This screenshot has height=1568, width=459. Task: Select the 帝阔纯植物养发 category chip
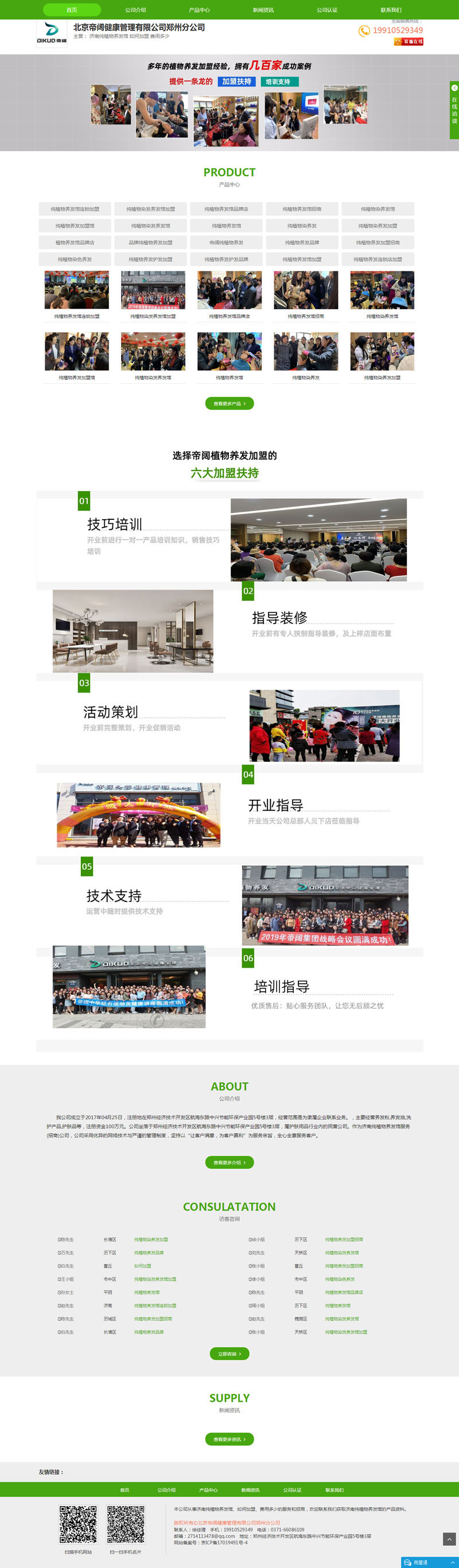click(x=227, y=242)
